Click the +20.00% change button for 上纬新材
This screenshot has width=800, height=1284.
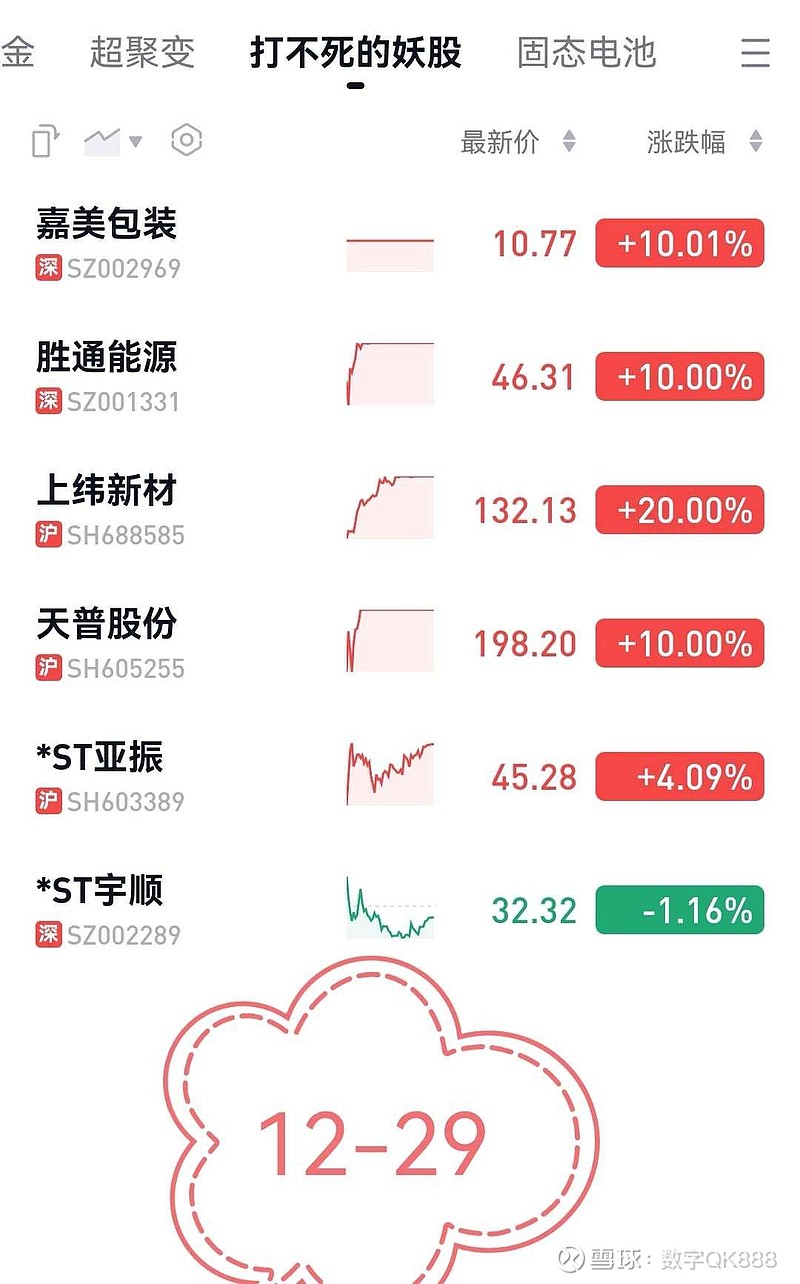(x=679, y=510)
